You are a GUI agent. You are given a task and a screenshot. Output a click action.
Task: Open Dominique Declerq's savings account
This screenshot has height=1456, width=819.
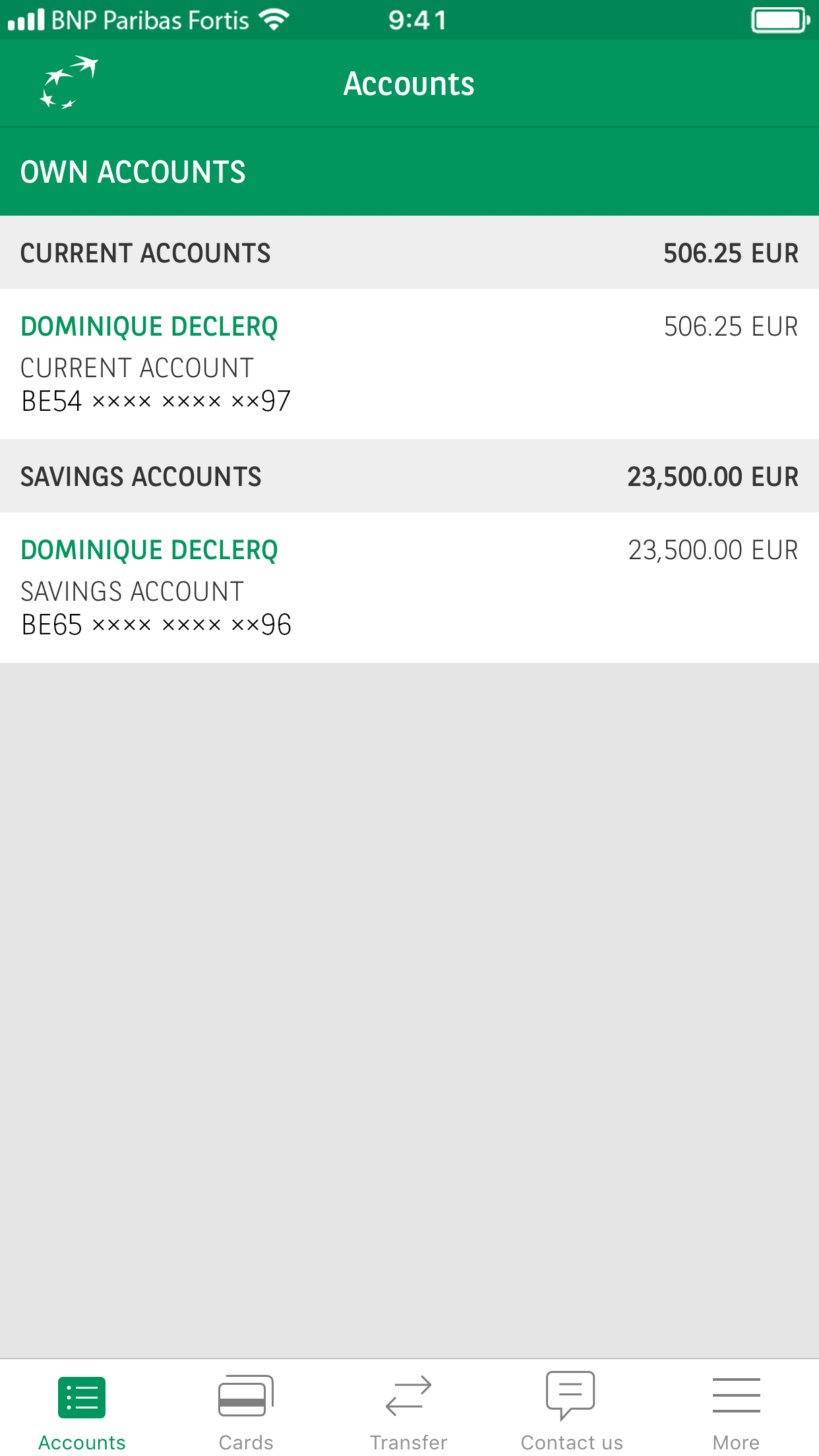pyautogui.click(x=409, y=588)
